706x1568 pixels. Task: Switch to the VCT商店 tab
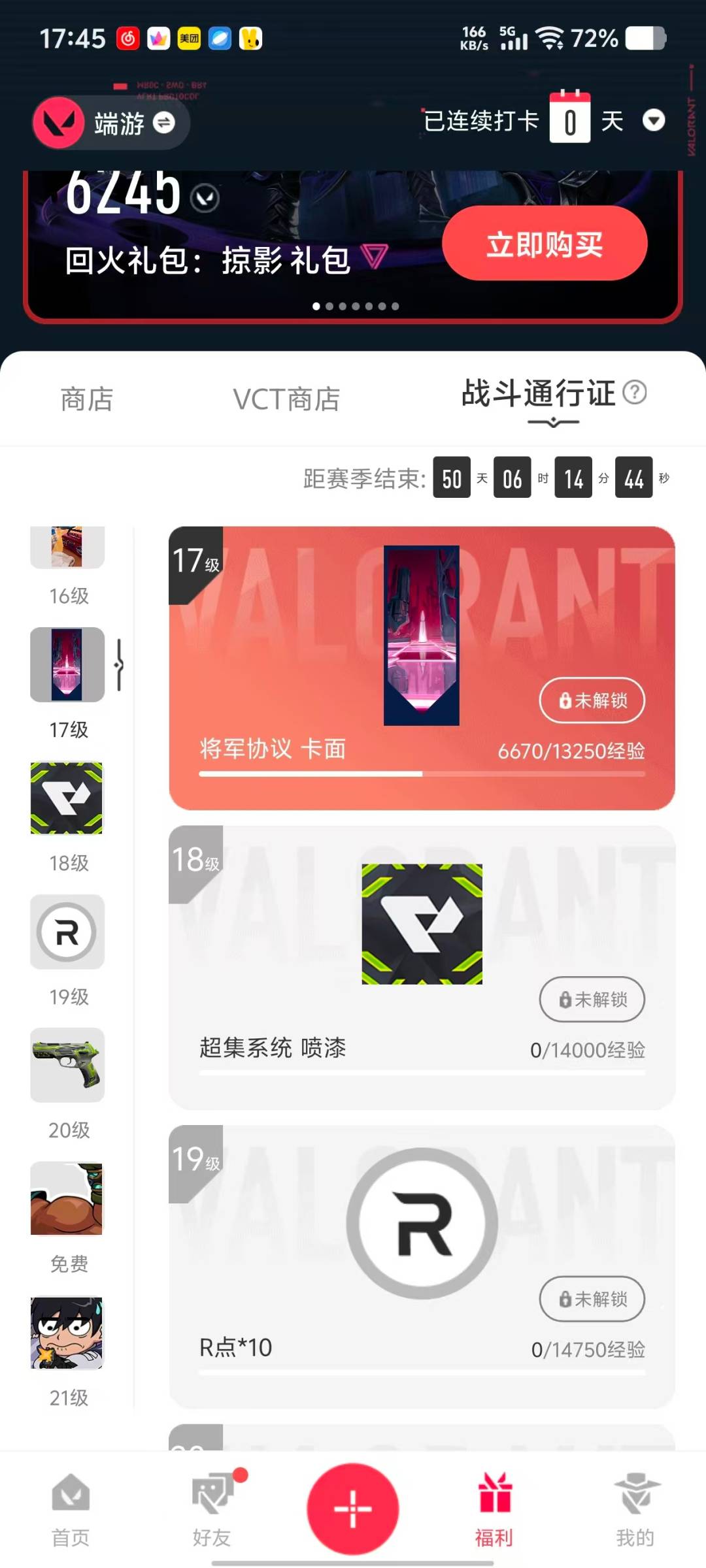tap(286, 399)
